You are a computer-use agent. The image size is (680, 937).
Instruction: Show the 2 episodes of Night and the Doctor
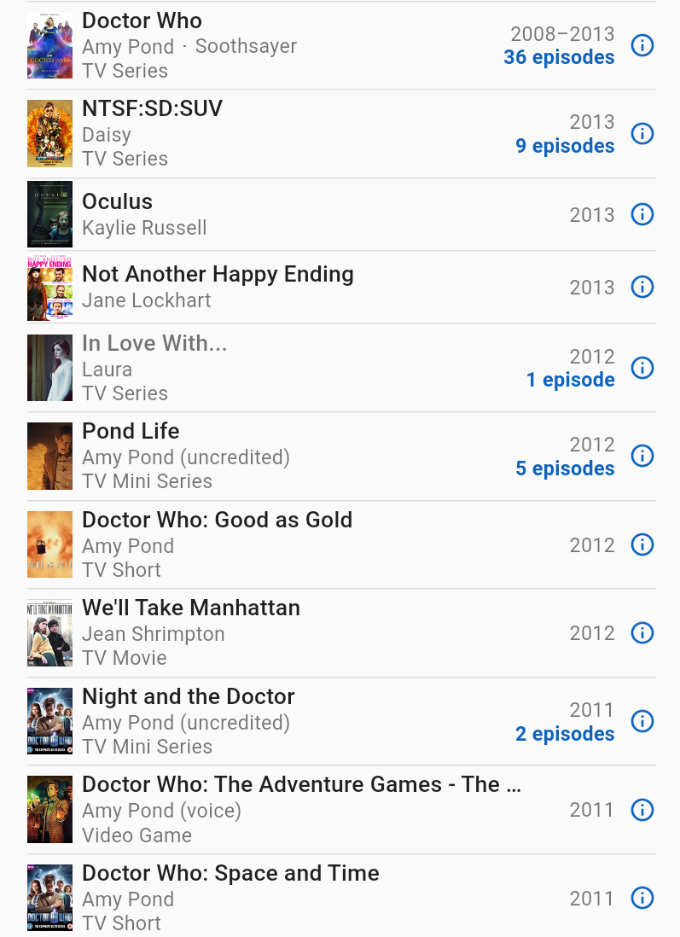565,734
